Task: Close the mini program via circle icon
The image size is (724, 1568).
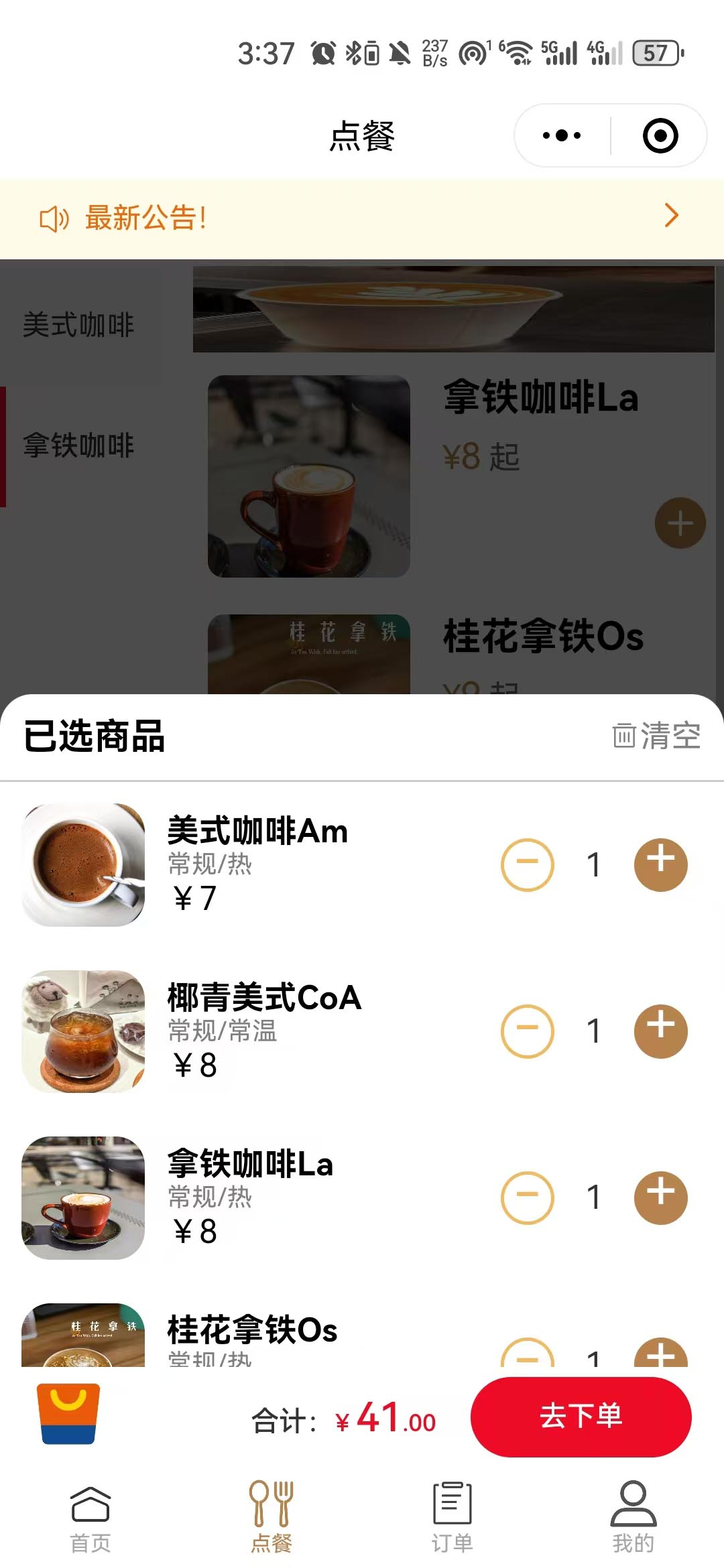Action: tap(660, 135)
